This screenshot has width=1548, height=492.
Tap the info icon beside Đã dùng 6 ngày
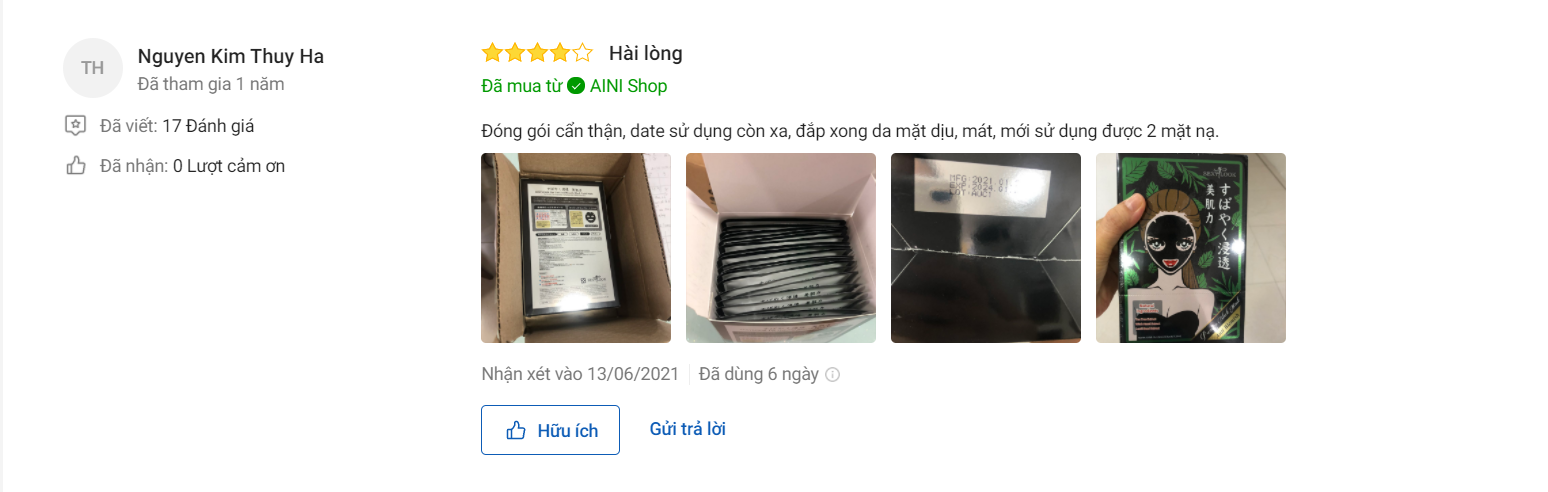pos(832,375)
